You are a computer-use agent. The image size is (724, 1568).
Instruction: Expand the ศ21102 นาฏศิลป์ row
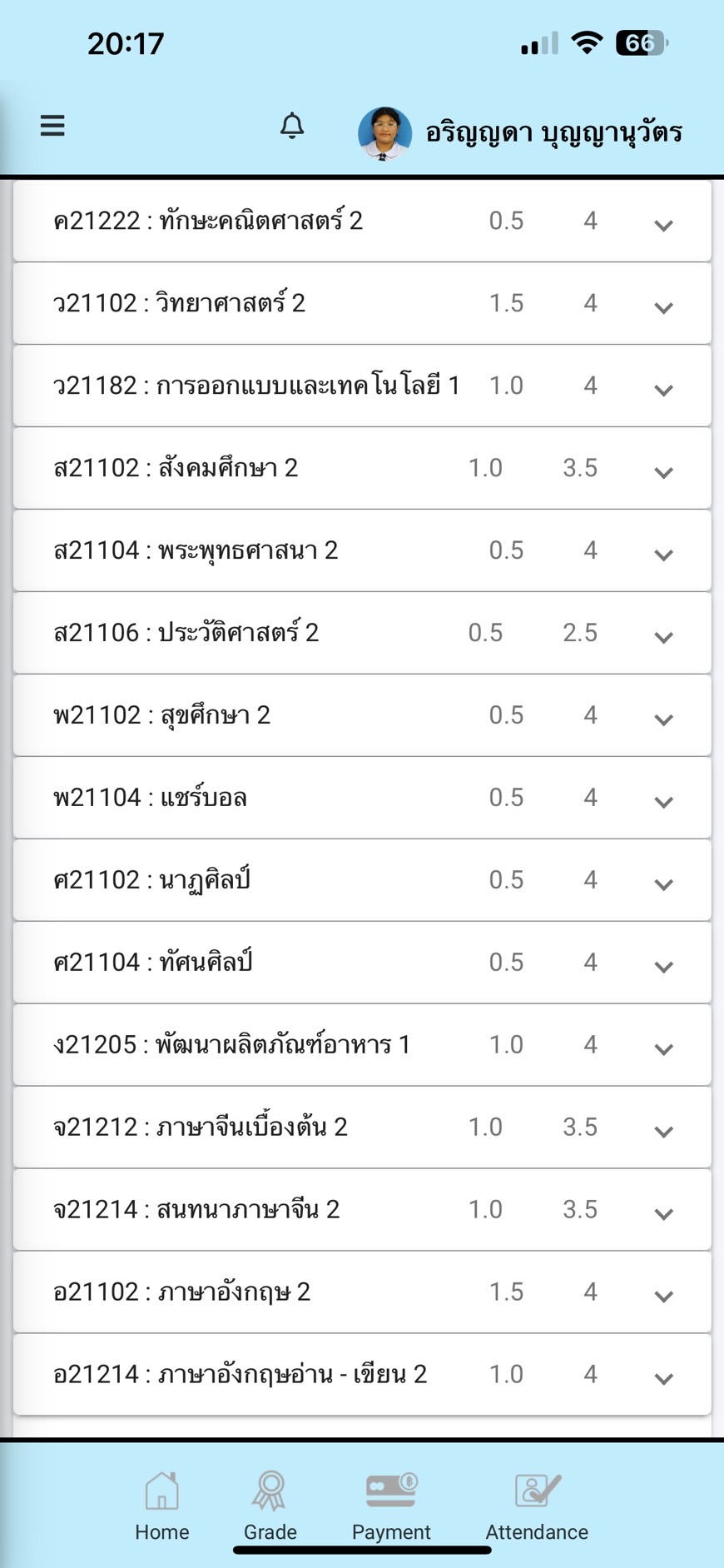coord(663,884)
